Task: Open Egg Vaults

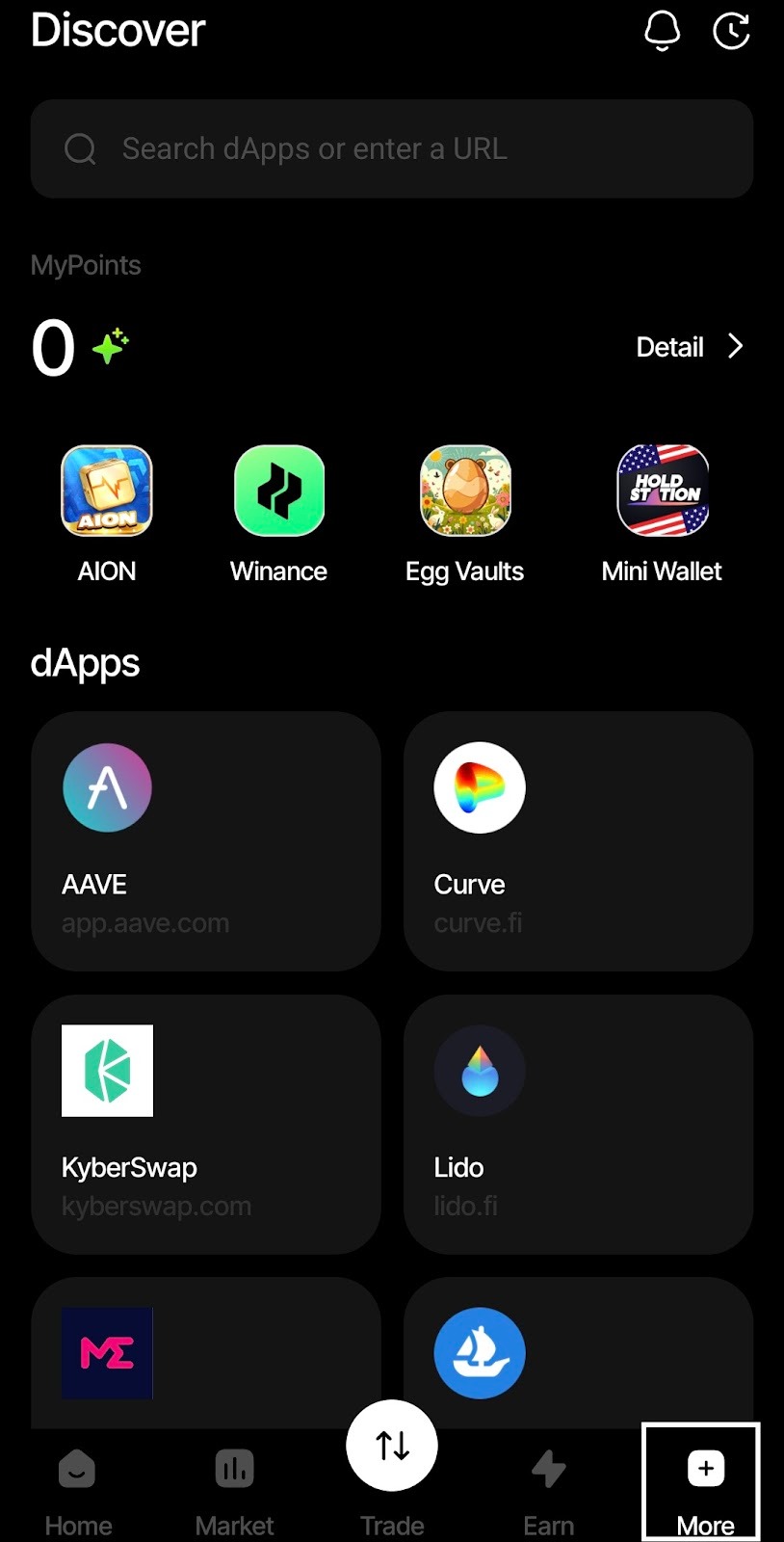Action: tap(465, 492)
